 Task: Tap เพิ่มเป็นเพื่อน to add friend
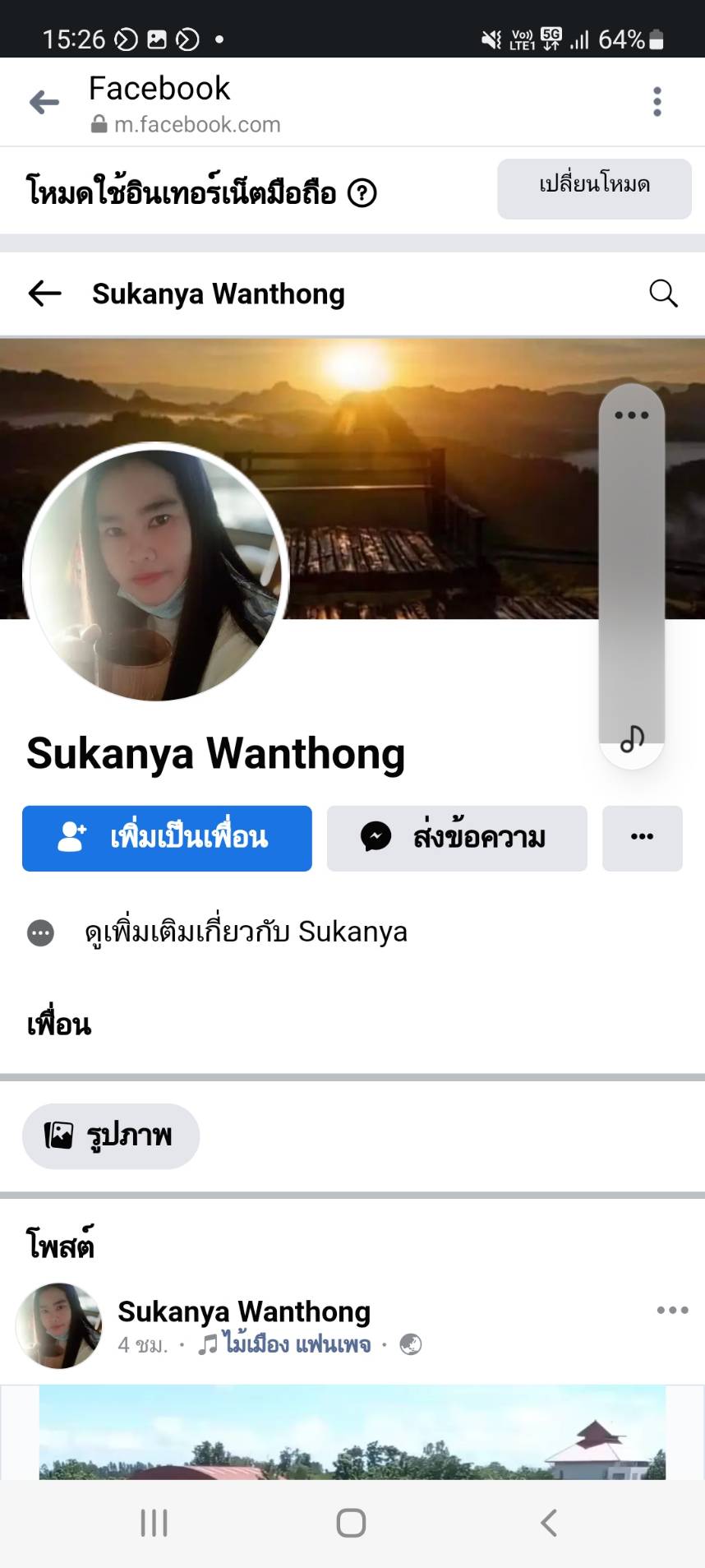tap(167, 838)
